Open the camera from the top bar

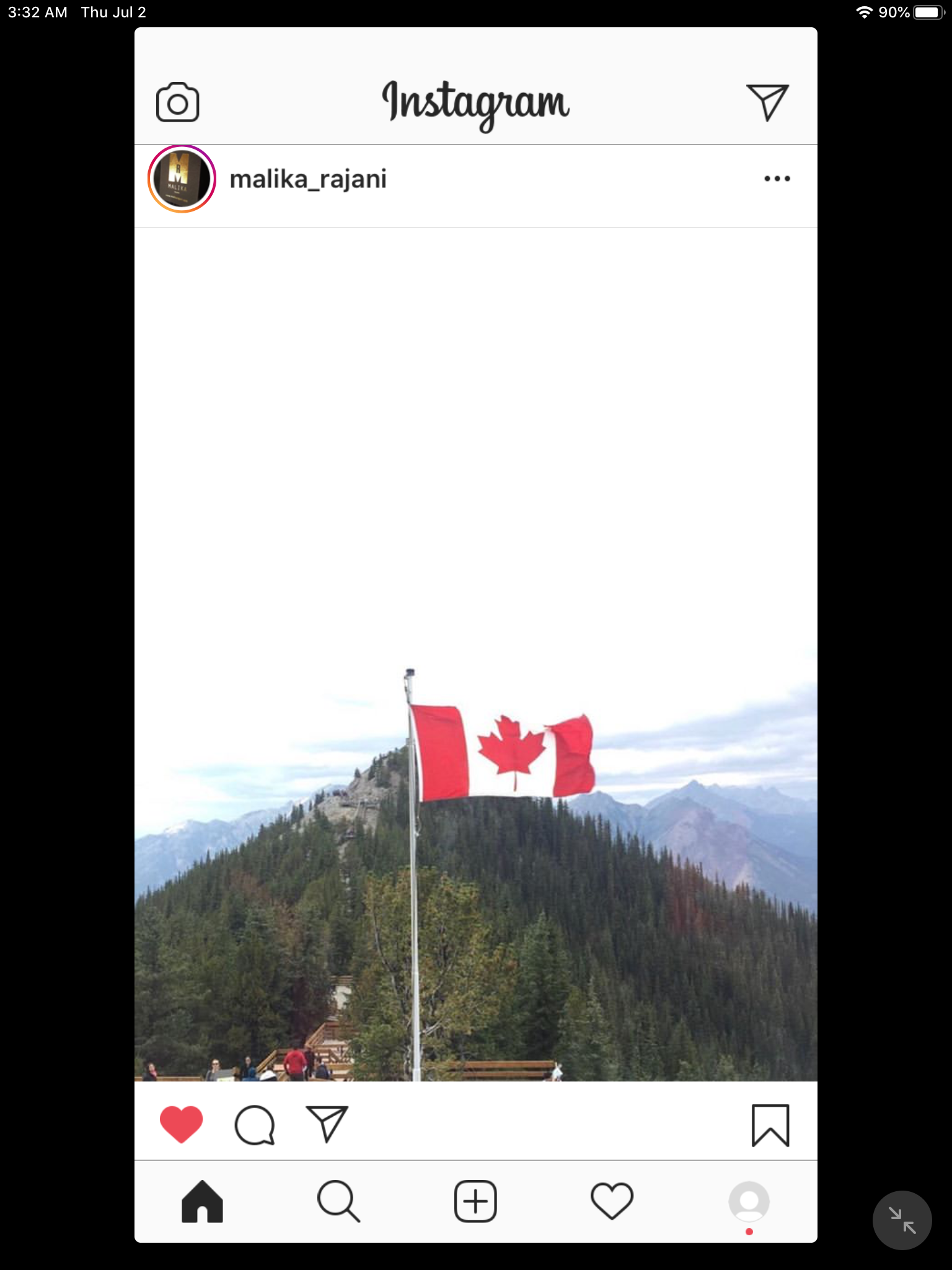click(x=178, y=102)
